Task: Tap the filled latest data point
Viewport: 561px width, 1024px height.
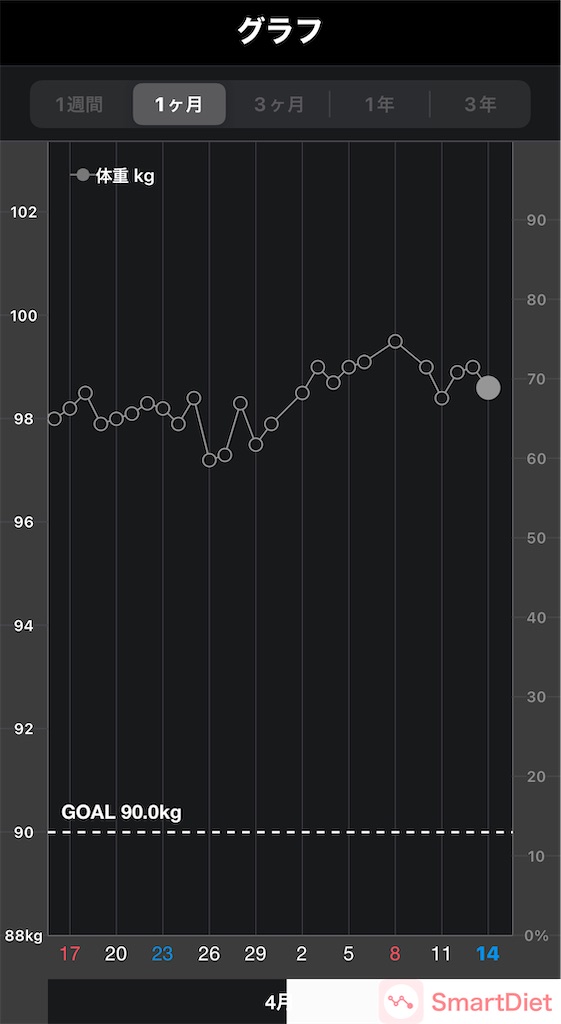Action: click(488, 388)
